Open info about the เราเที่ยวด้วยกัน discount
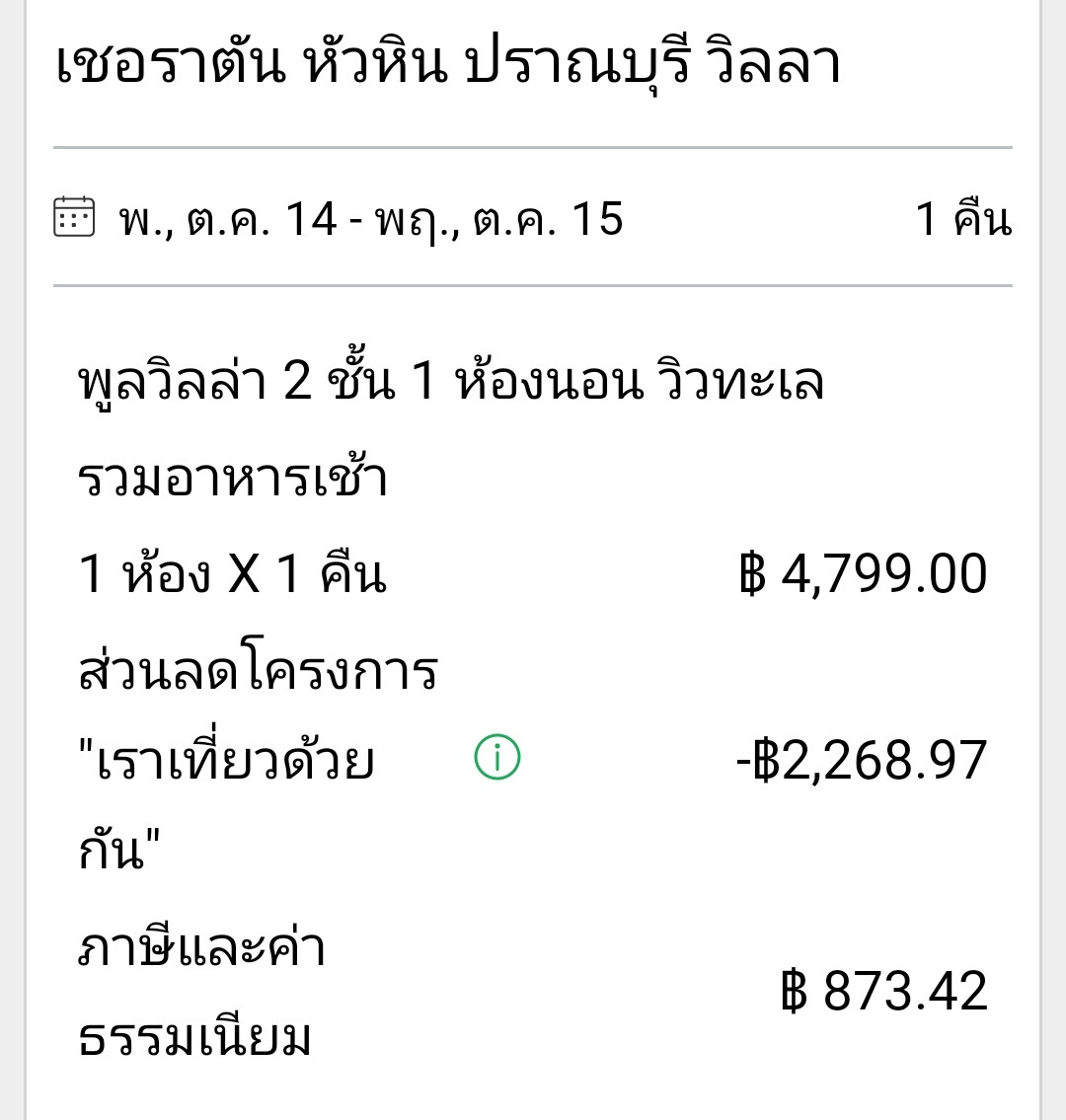Viewport: 1066px width, 1120px height. click(496, 759)
